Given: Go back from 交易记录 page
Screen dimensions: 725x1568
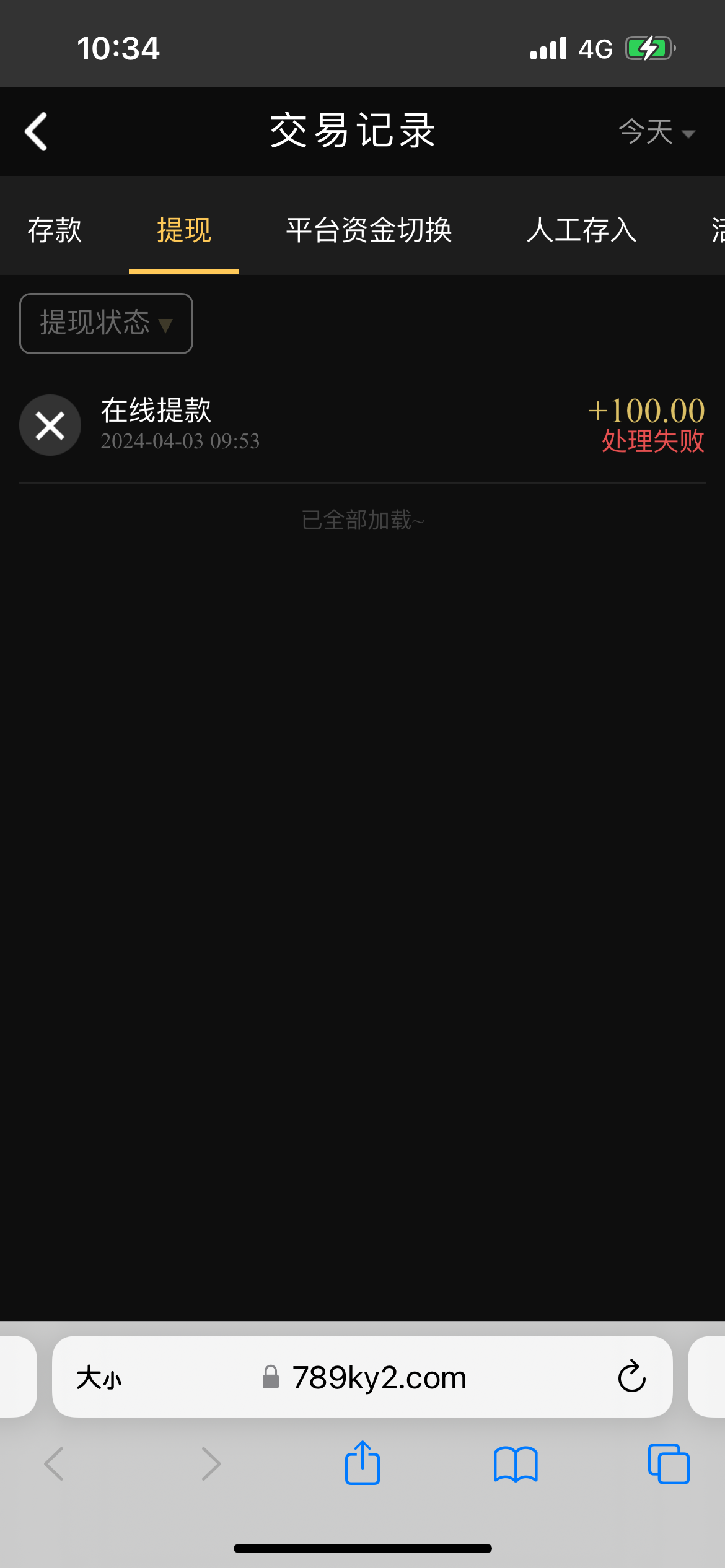Looking at the screenshot, I should (x=36, y=131).
